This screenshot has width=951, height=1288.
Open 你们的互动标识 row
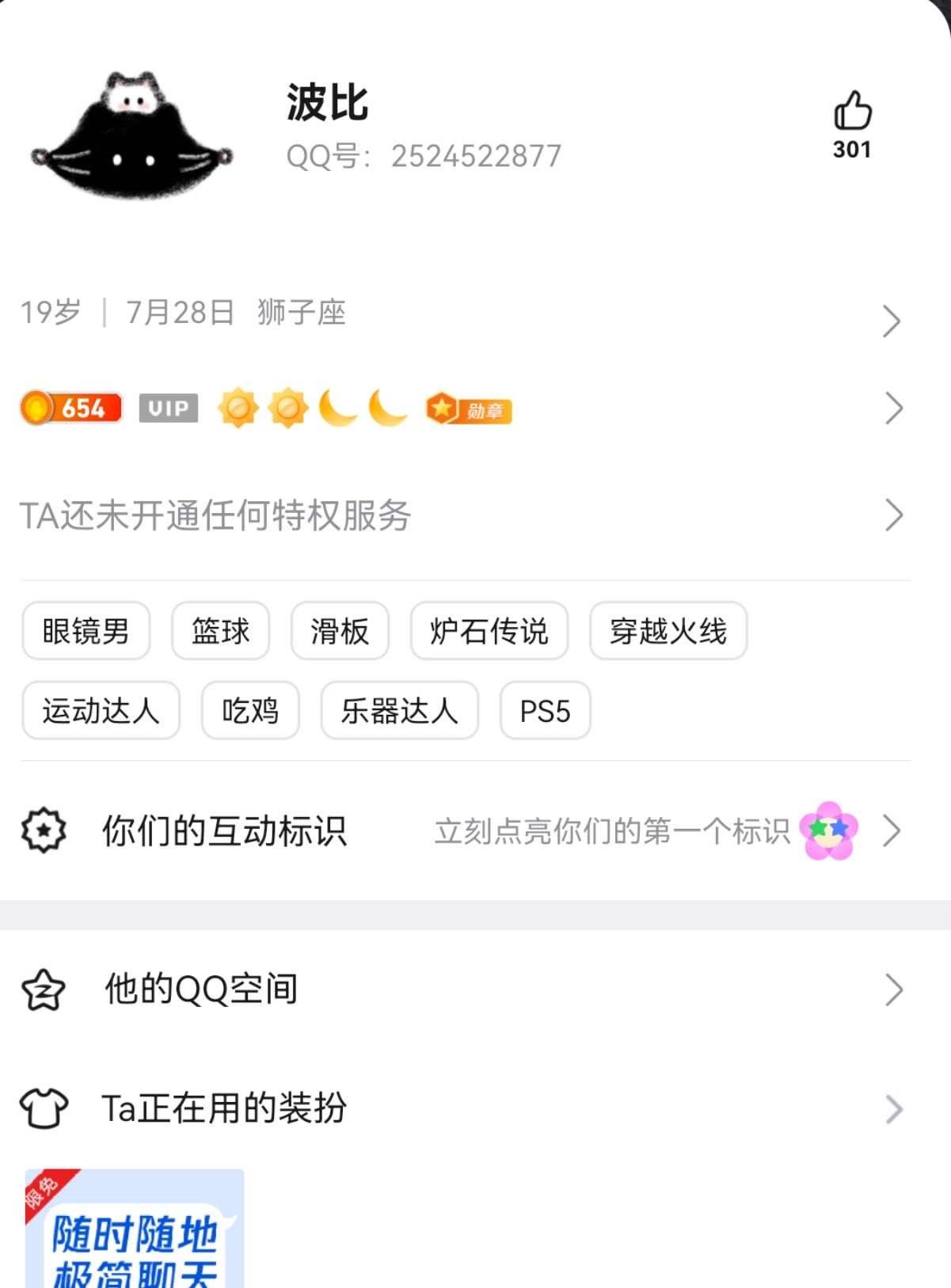tap(459, 831)
